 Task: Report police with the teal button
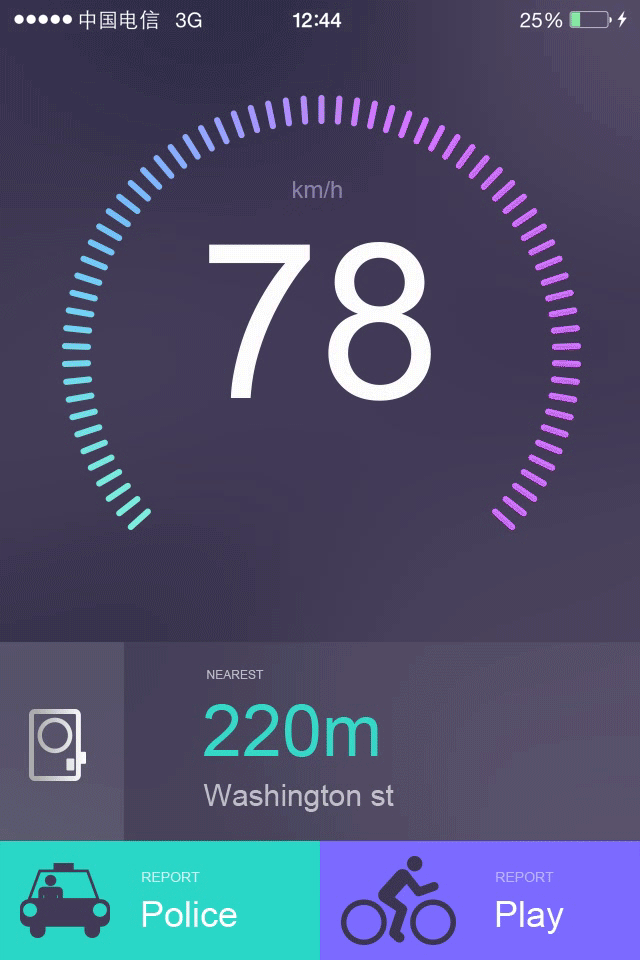pos(160,901)
